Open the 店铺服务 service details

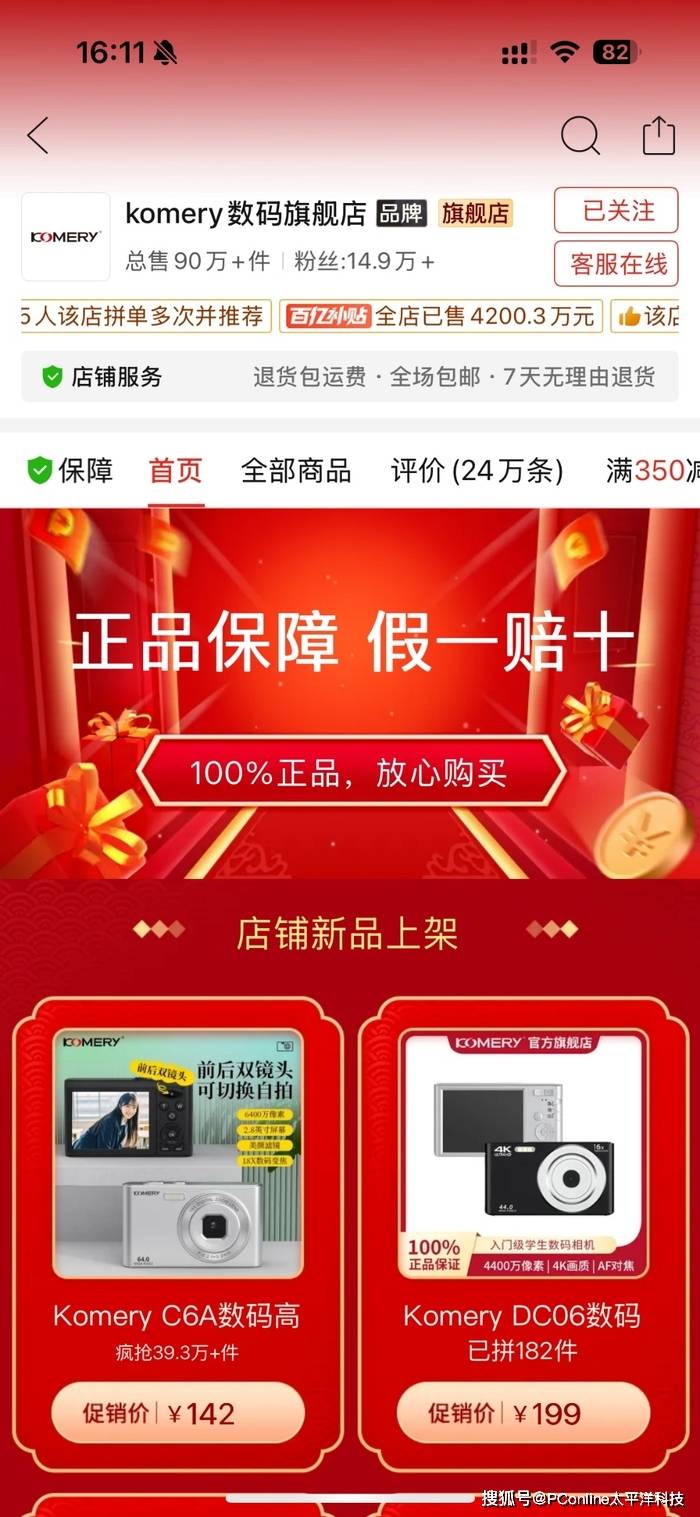point(349,377)
